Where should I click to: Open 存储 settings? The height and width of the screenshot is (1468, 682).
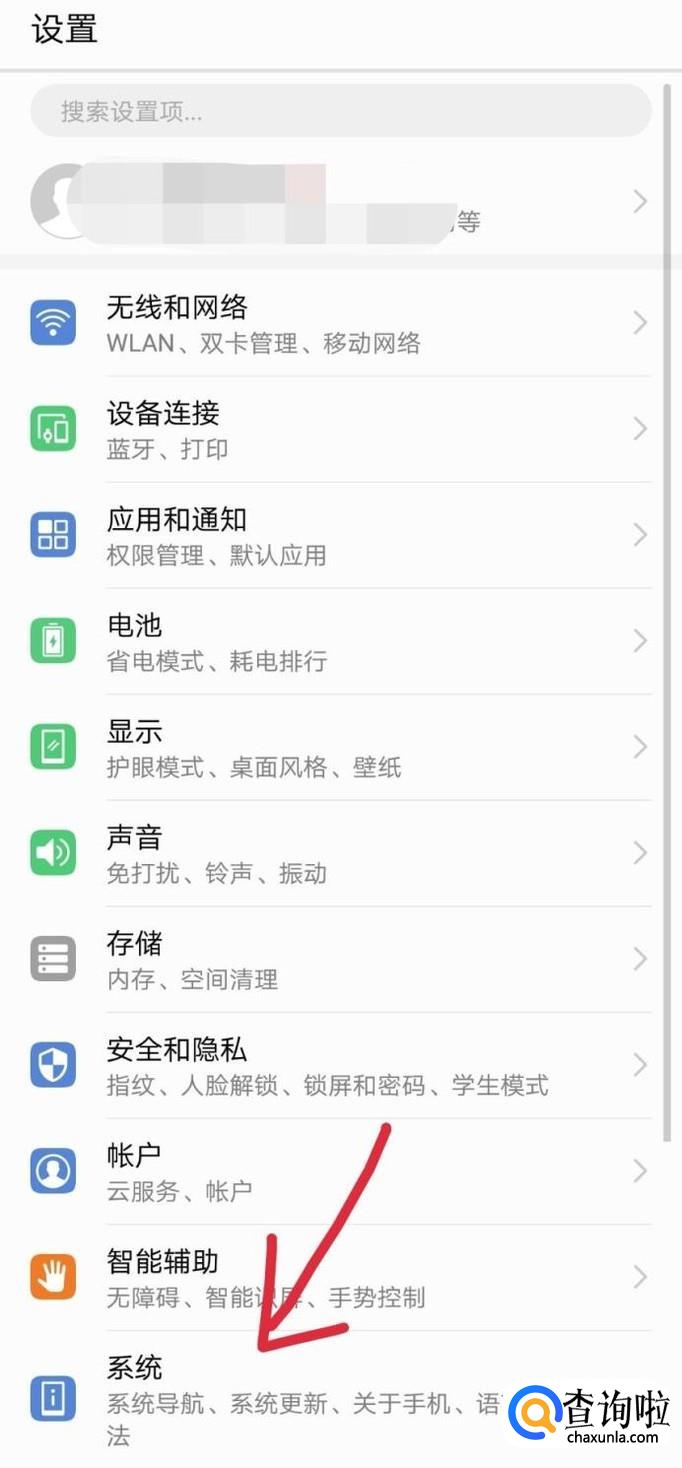pos(340,960)
